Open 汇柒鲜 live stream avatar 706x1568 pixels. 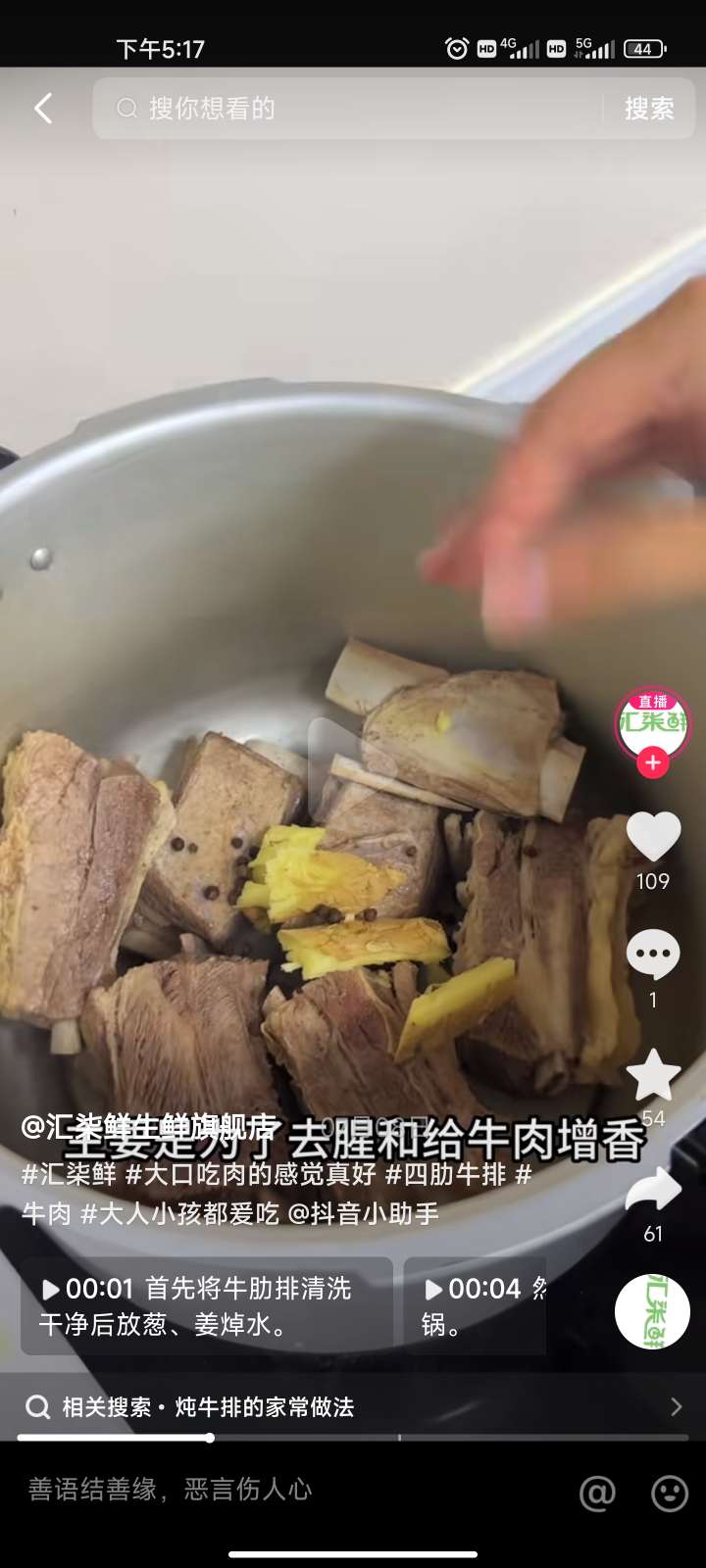click(653, 723)
